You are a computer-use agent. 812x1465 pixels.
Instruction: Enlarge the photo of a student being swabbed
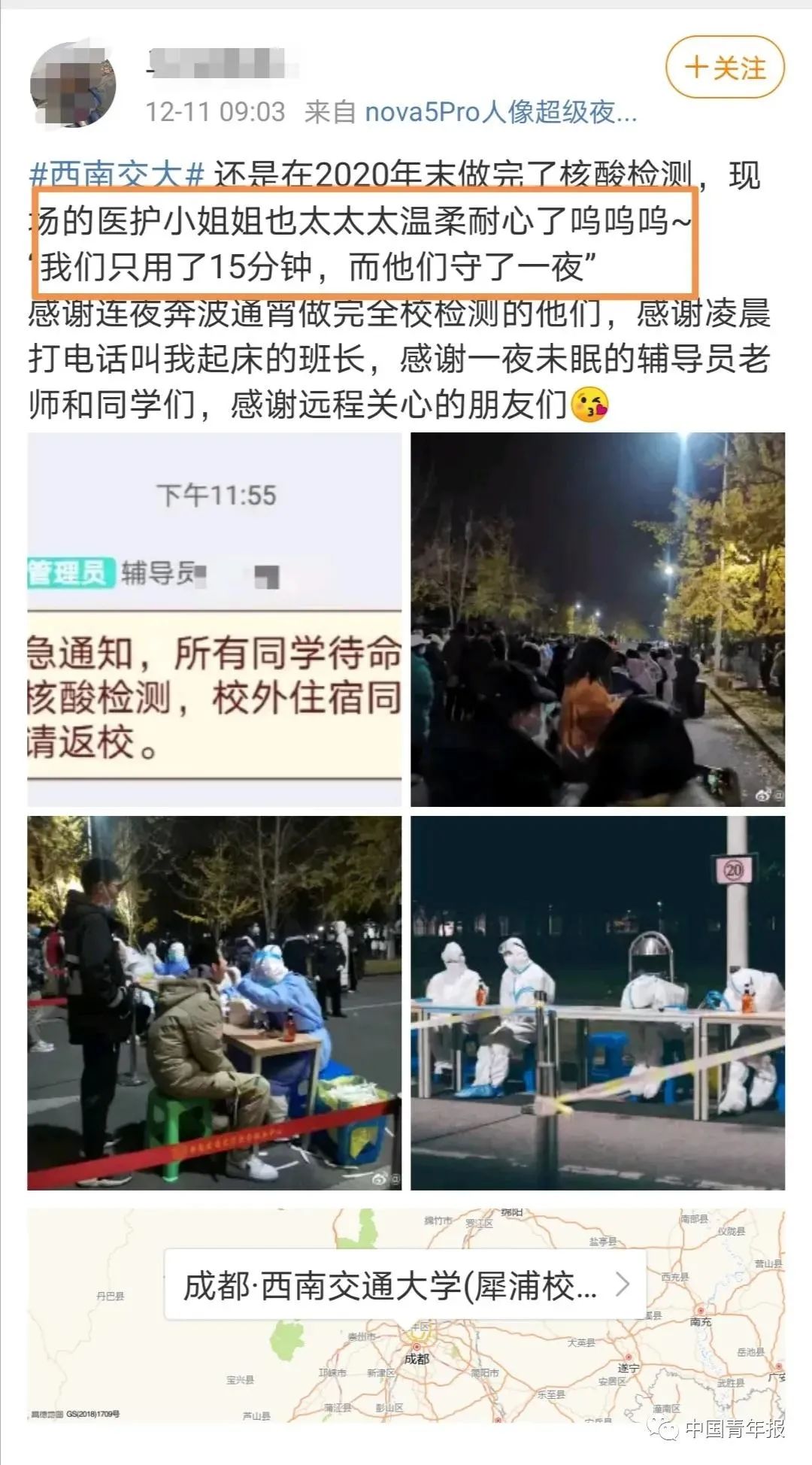click(215, 1003)
